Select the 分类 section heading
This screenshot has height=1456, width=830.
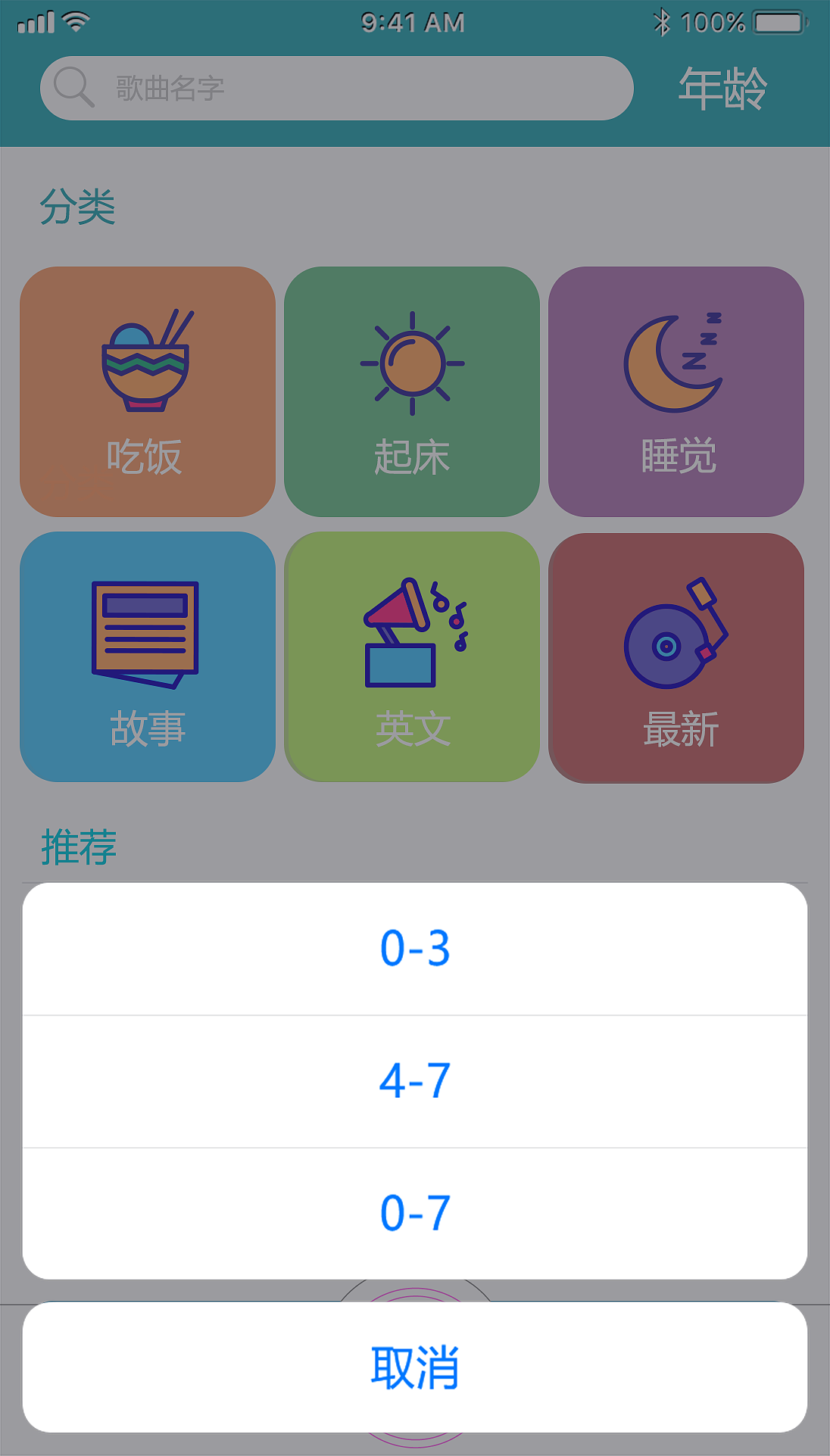(77, 206)
